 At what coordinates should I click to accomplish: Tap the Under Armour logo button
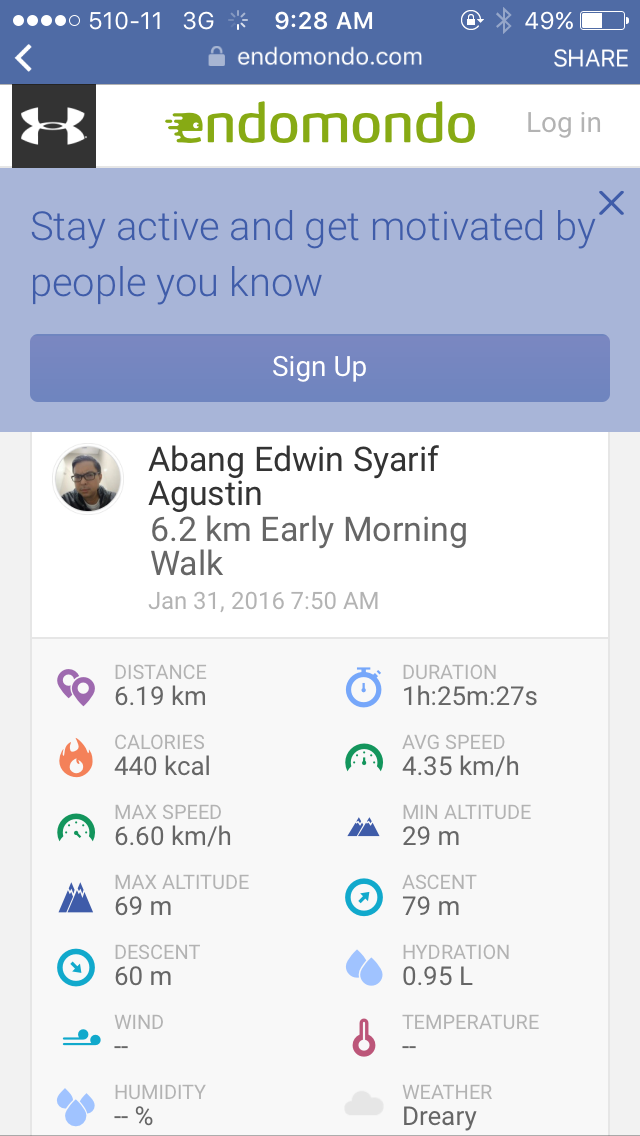(x=54, y=125)
